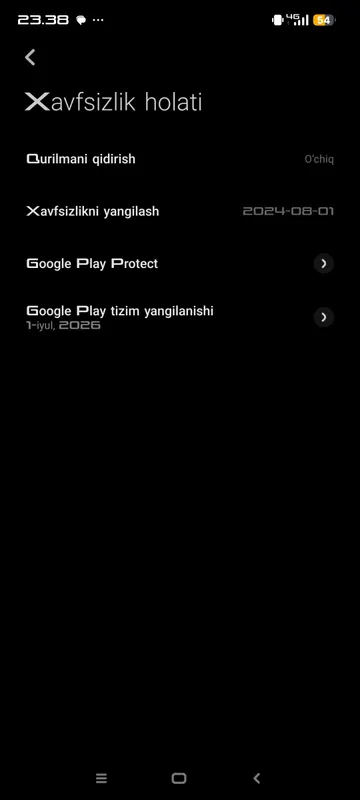Screen dimensions: 360x800
Task: Tap the system home button
Action: [179, 778]
